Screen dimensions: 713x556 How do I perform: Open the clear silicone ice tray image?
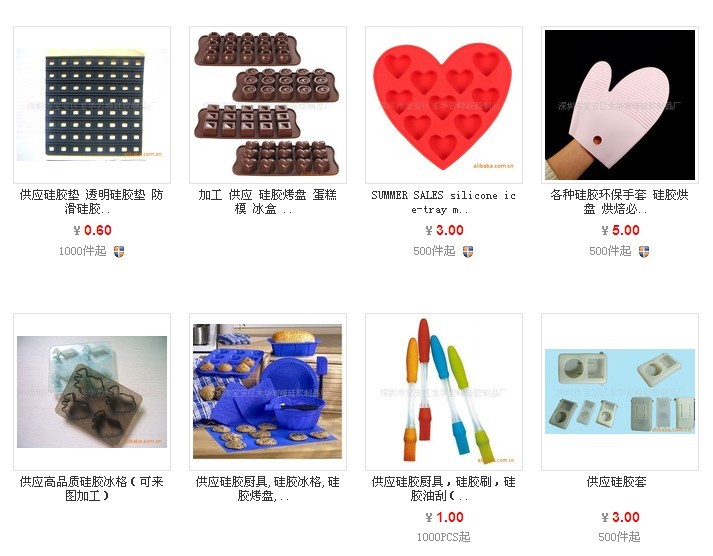click(92, 391)
